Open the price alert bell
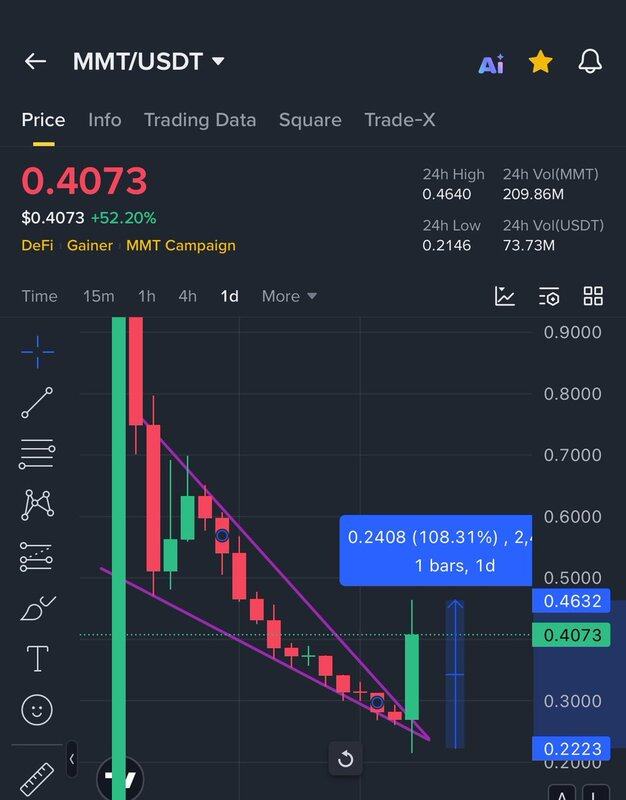The height and width of the screenshot is (800, 626). (590, 62)
